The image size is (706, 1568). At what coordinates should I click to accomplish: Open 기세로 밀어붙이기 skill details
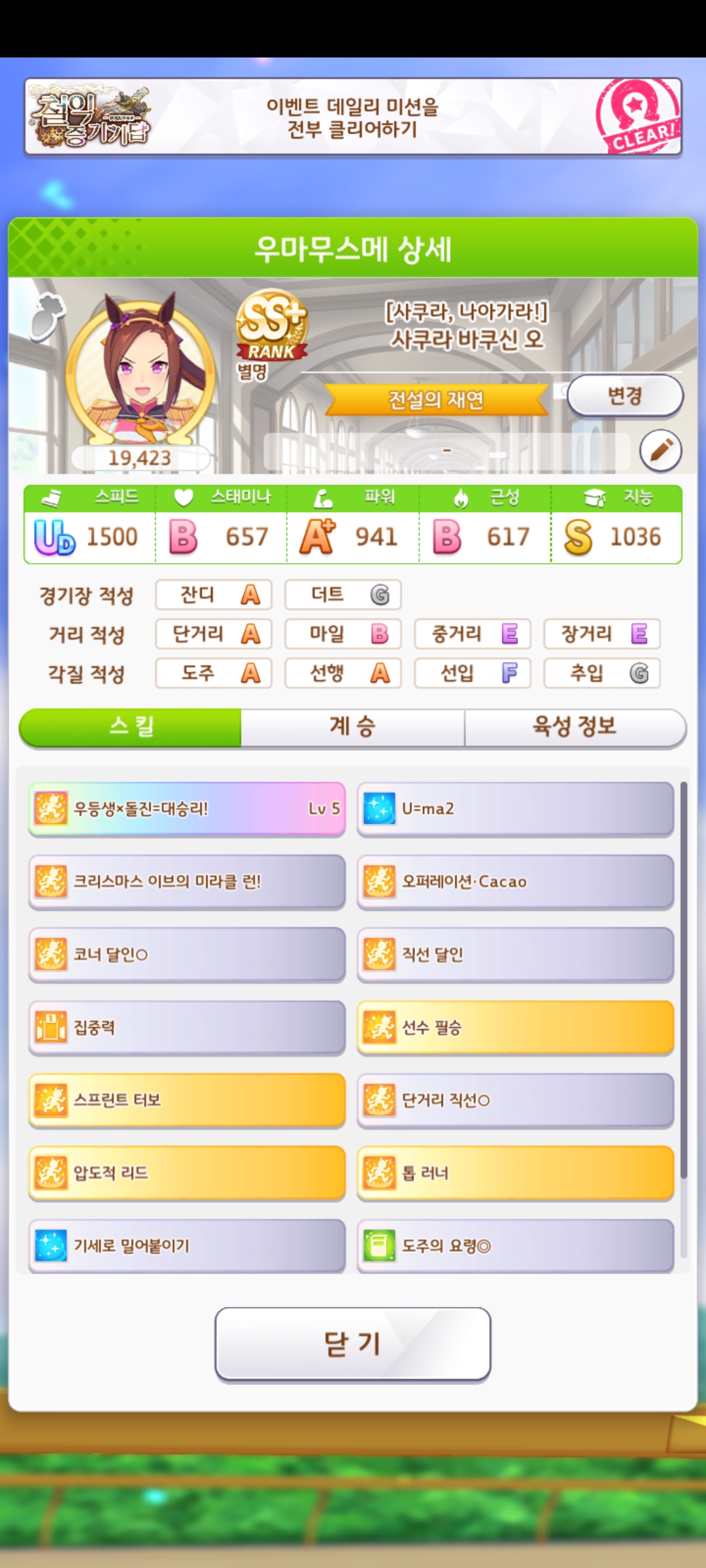tap(187, 1246)
